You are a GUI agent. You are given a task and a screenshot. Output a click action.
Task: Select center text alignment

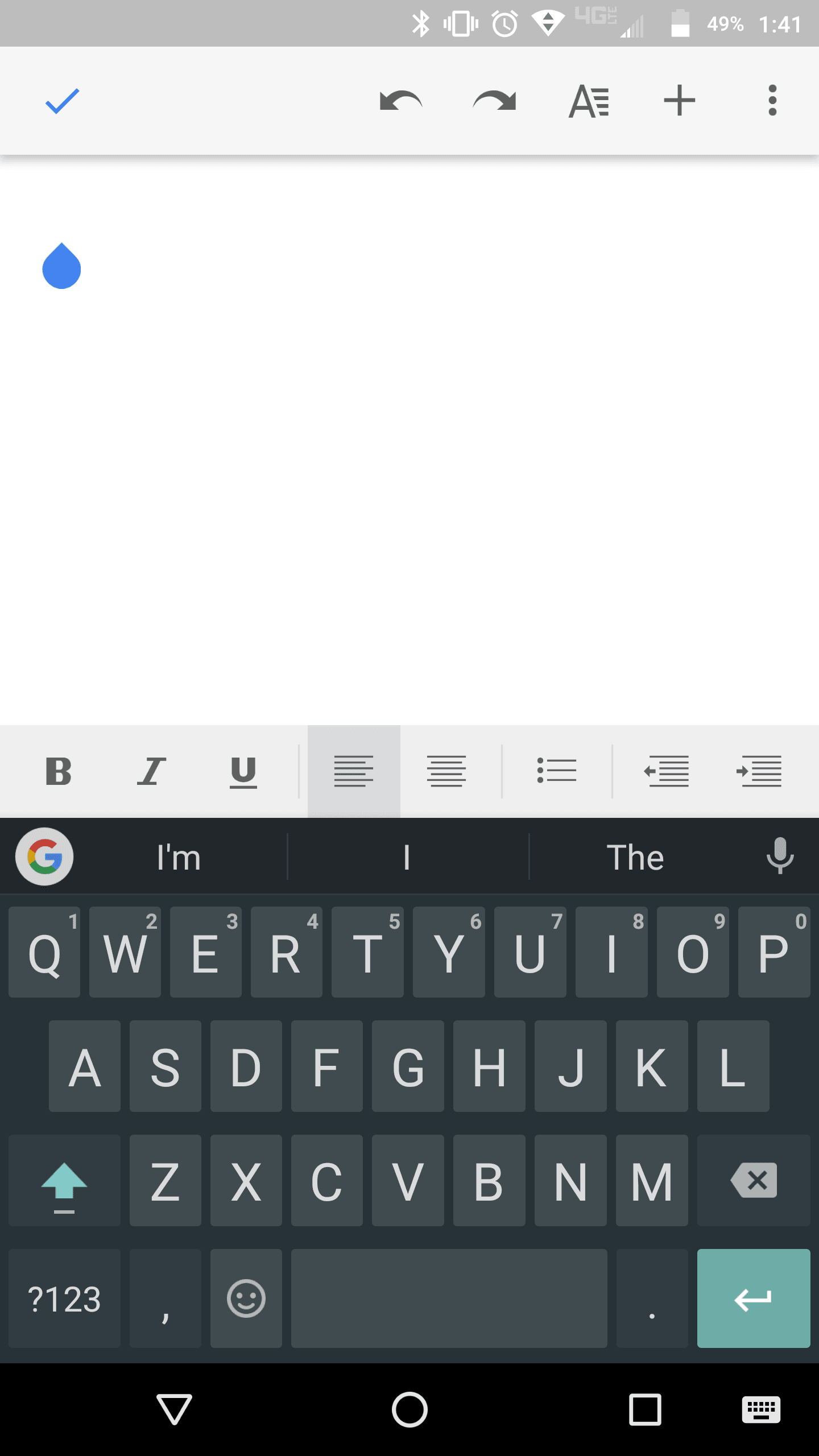tap(446, 772)
